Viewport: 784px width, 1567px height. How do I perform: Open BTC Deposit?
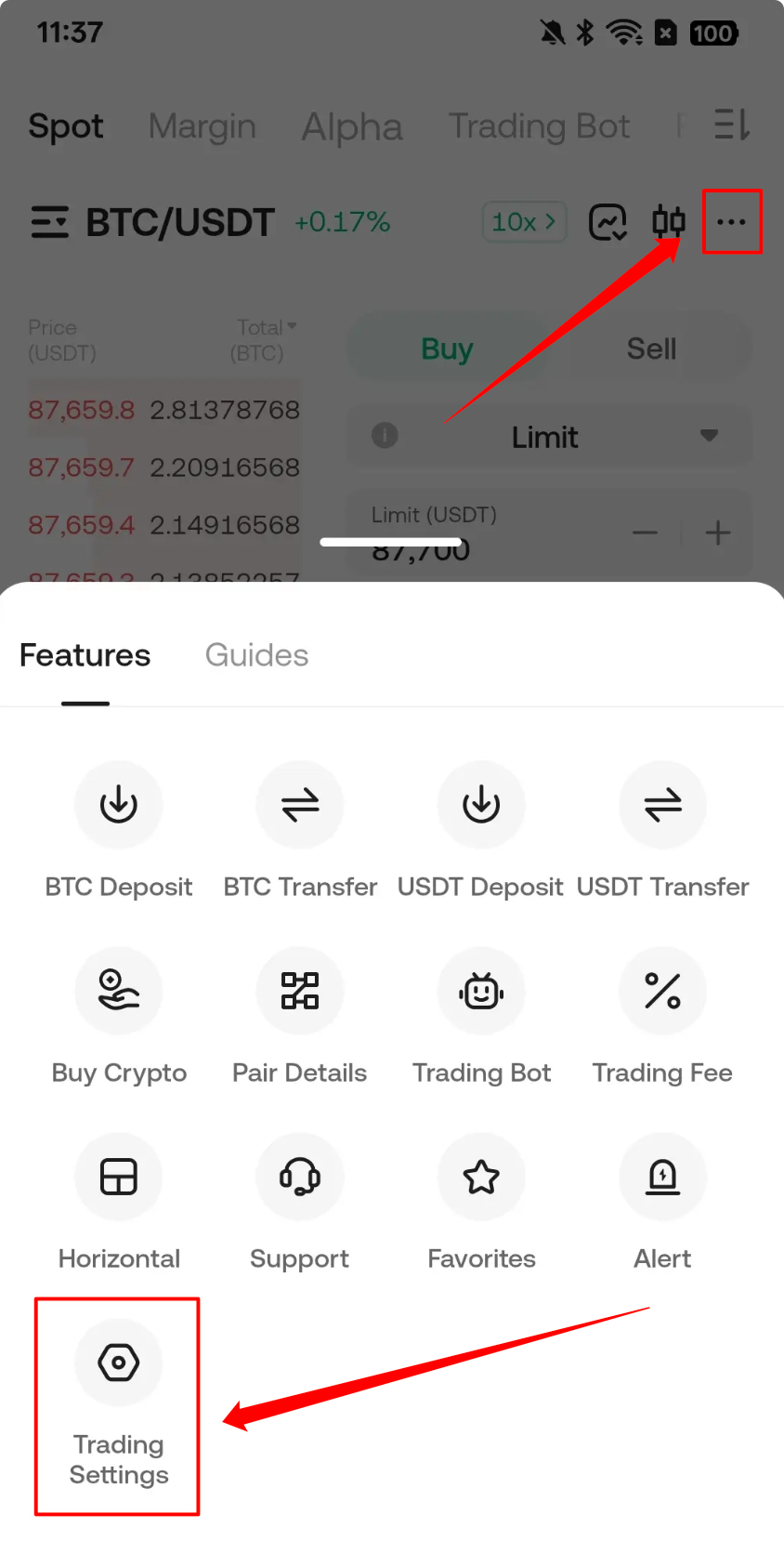[x=119, y=805]
